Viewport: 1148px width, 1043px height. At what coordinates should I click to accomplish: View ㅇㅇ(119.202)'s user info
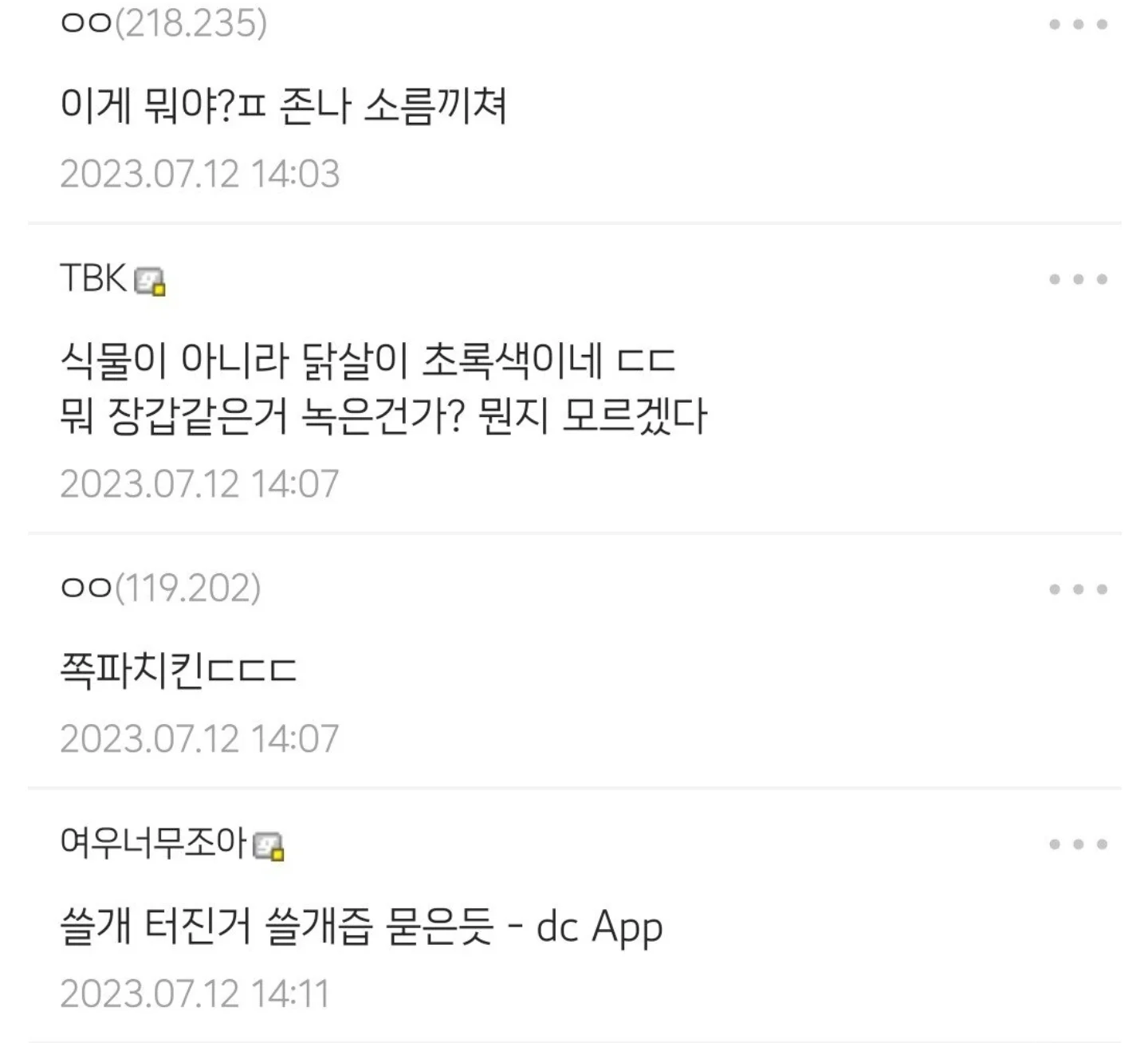click(x=160, y=588)
